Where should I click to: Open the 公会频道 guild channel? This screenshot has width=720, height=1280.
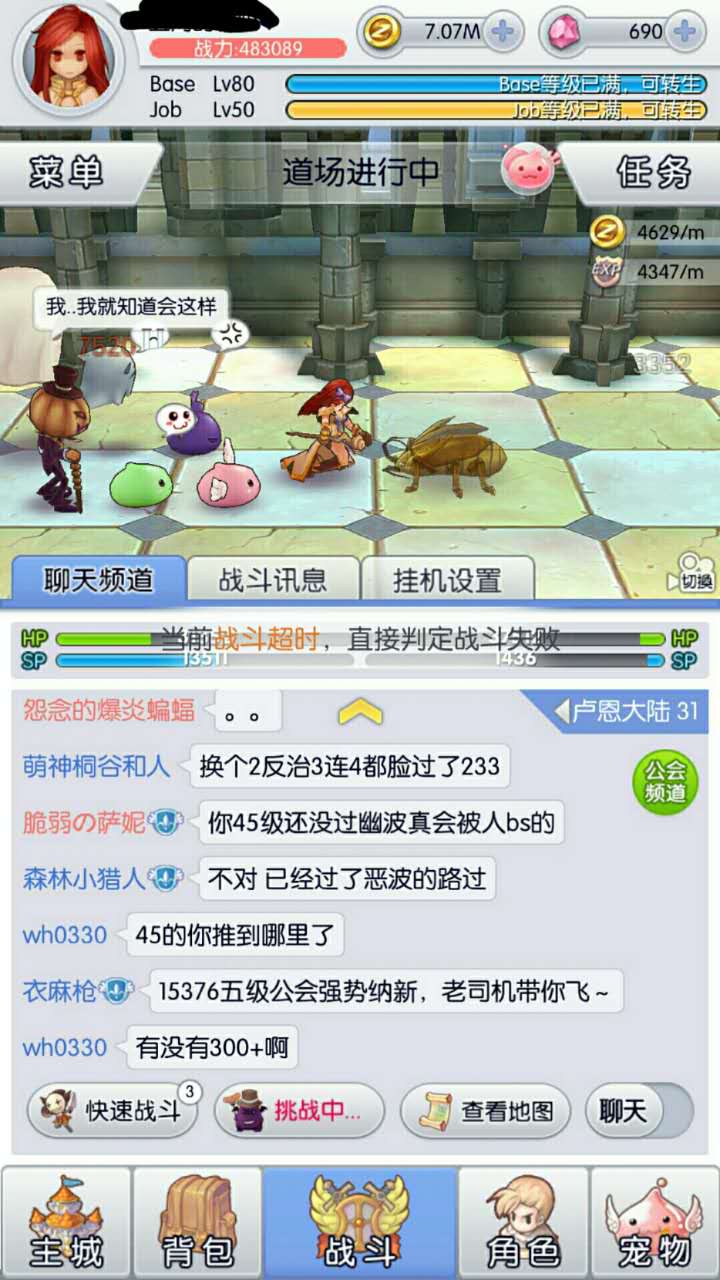[x=665, y=781]
